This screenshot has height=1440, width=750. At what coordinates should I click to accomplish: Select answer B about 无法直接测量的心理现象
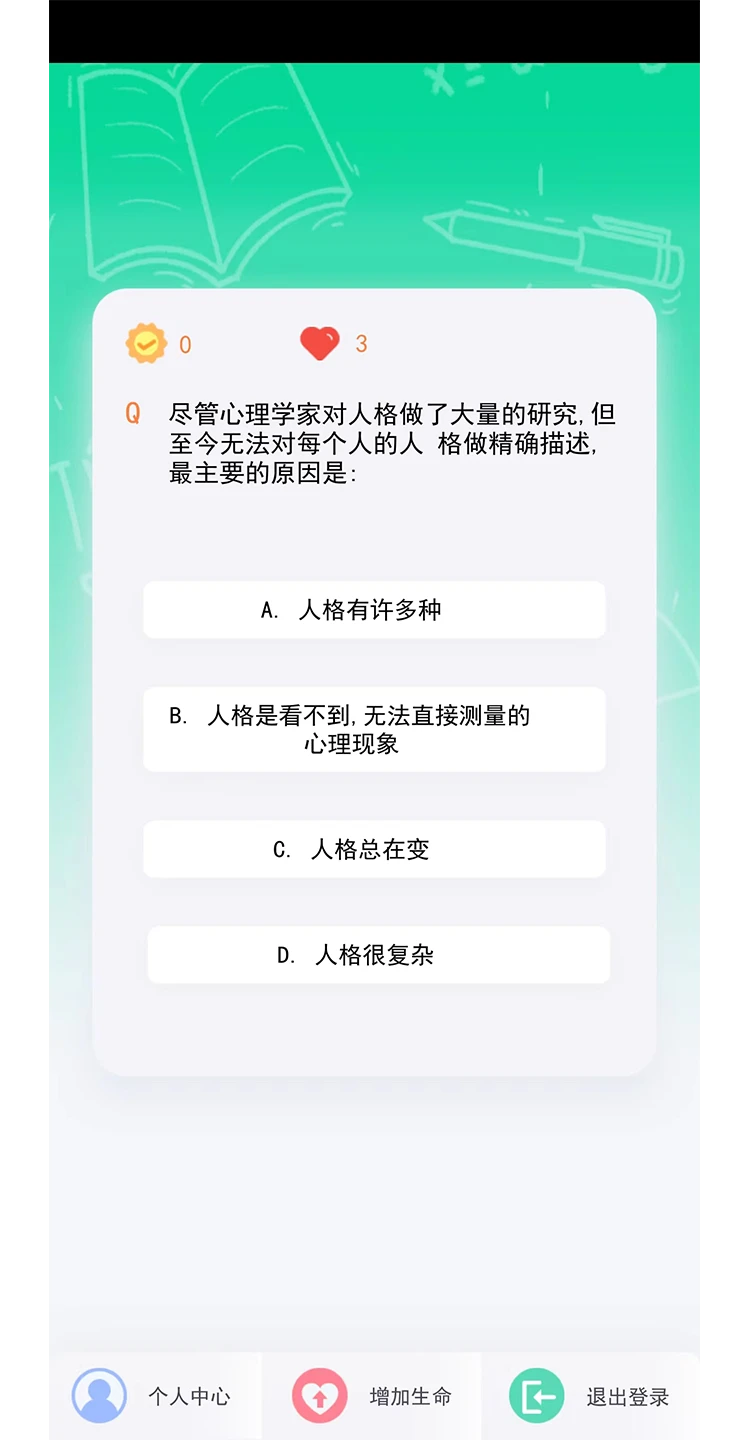pyautogui.click(x=375, y=729)
